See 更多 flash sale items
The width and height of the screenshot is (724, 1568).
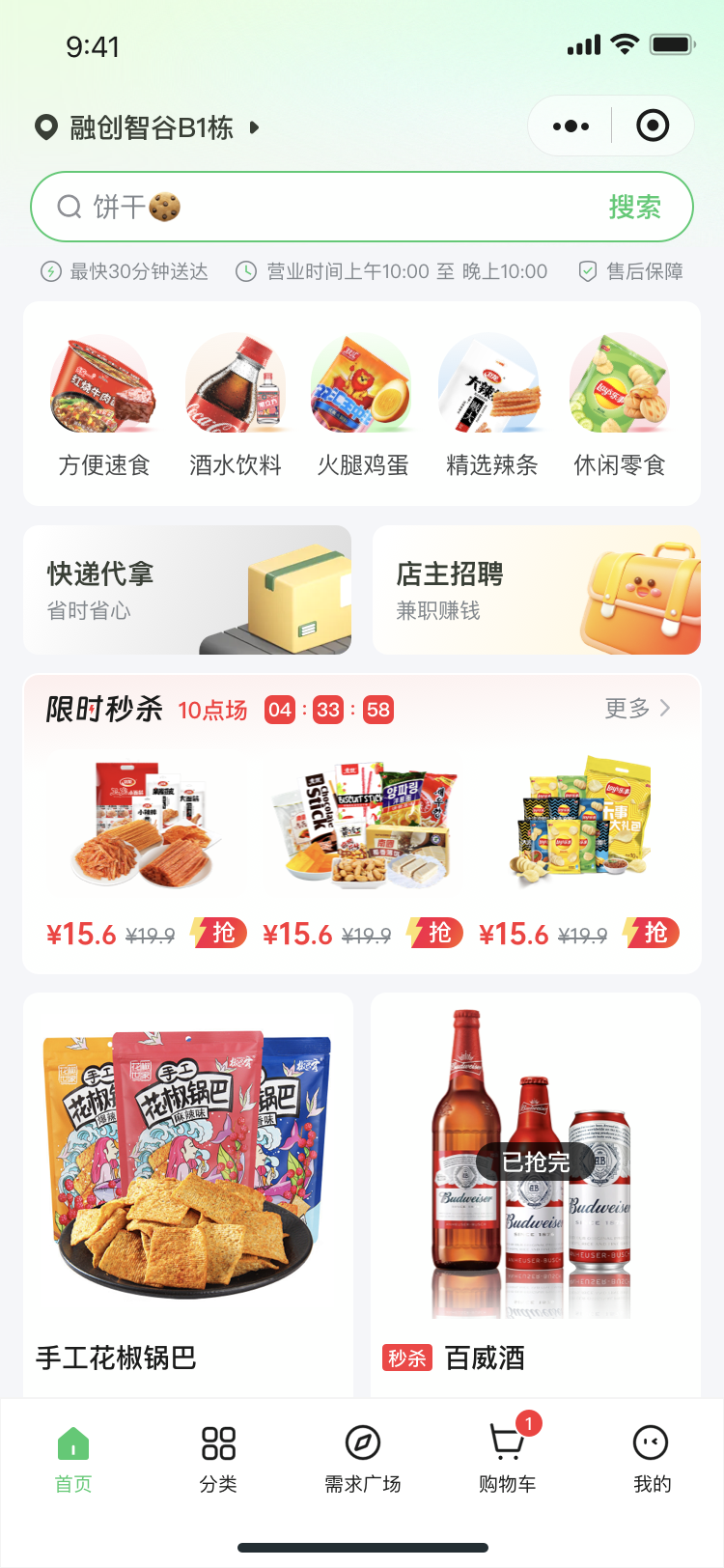pos(637,709)
